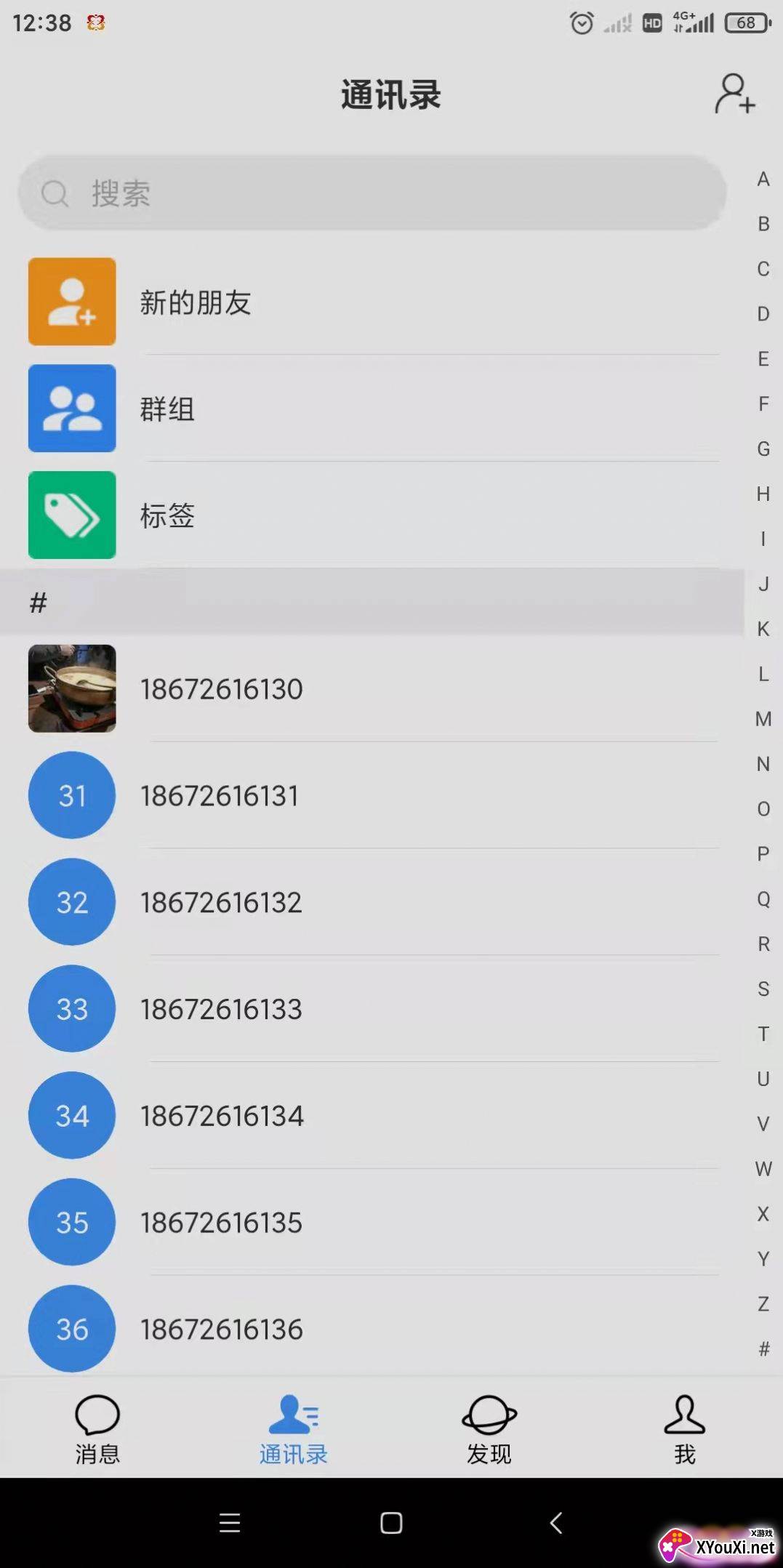Select contact 18672616132

tap(372, 902)
